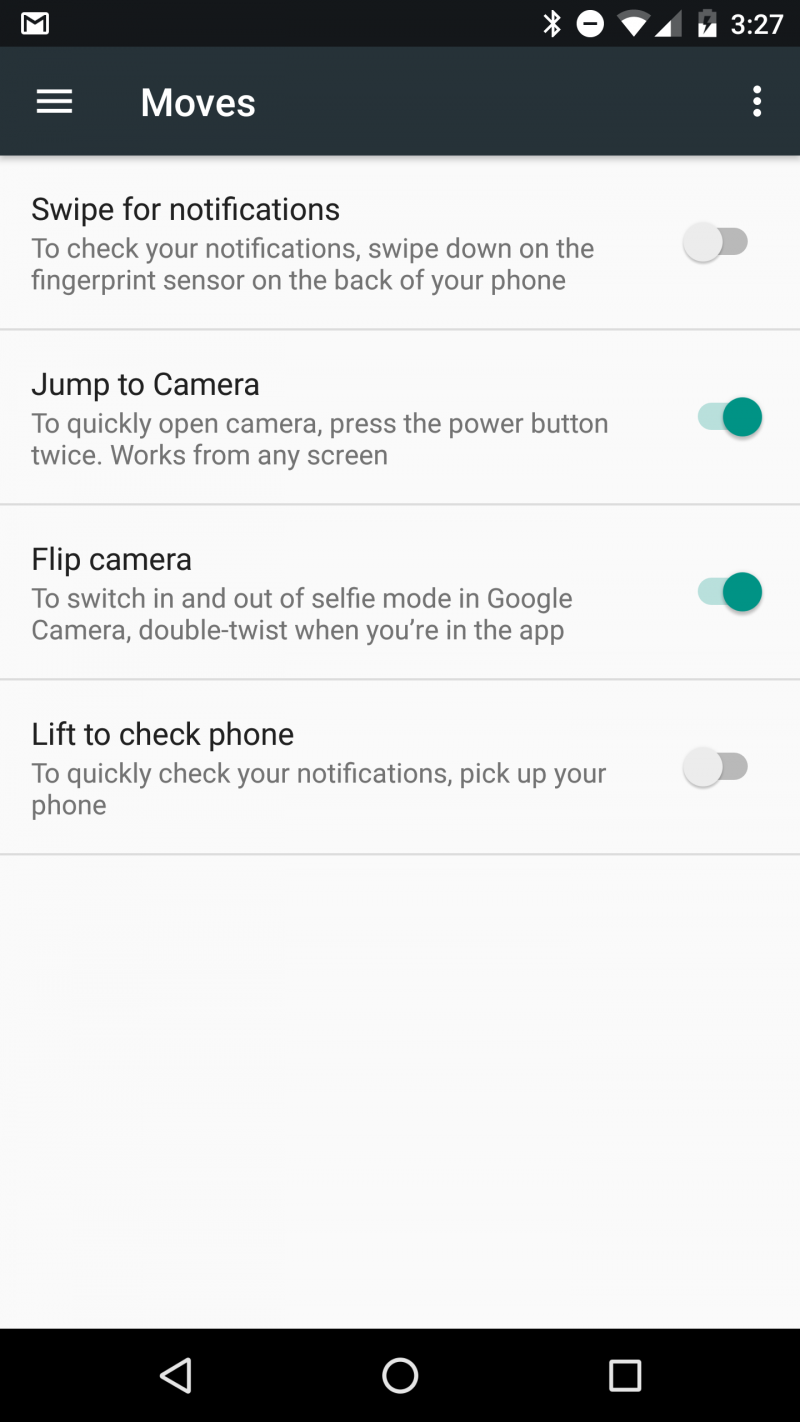Disable the Flip camera switch

pyautogui.click(x=729, y=592)
